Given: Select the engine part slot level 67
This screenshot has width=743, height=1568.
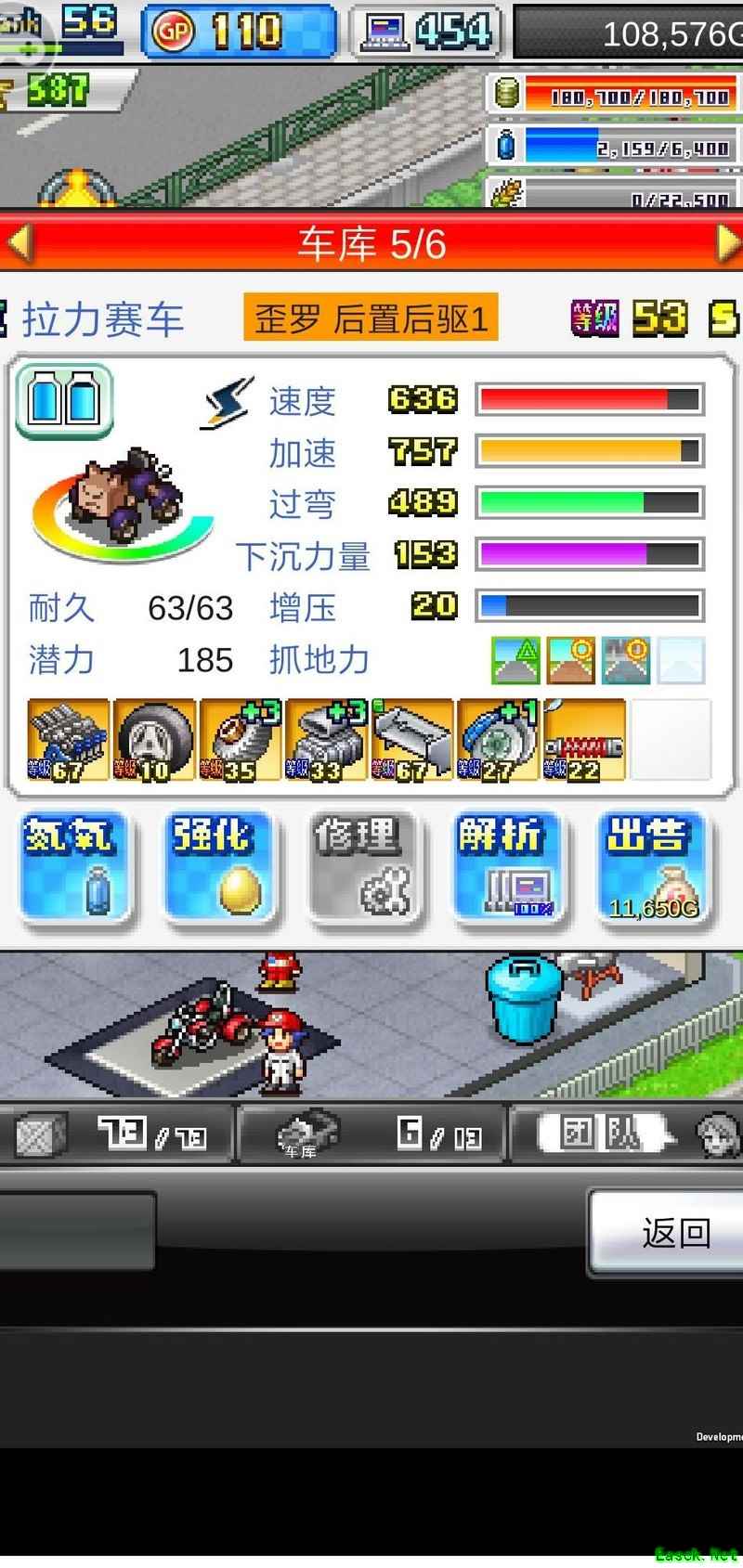Looking at the screenshot, I should coord(68,740).
